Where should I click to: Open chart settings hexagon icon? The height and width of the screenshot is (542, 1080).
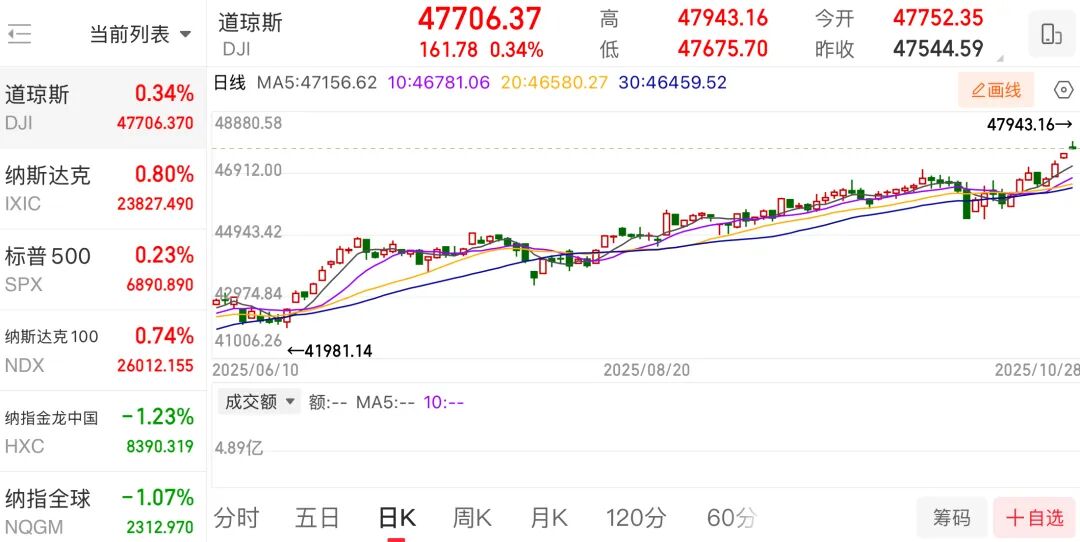pos(1063,90)
